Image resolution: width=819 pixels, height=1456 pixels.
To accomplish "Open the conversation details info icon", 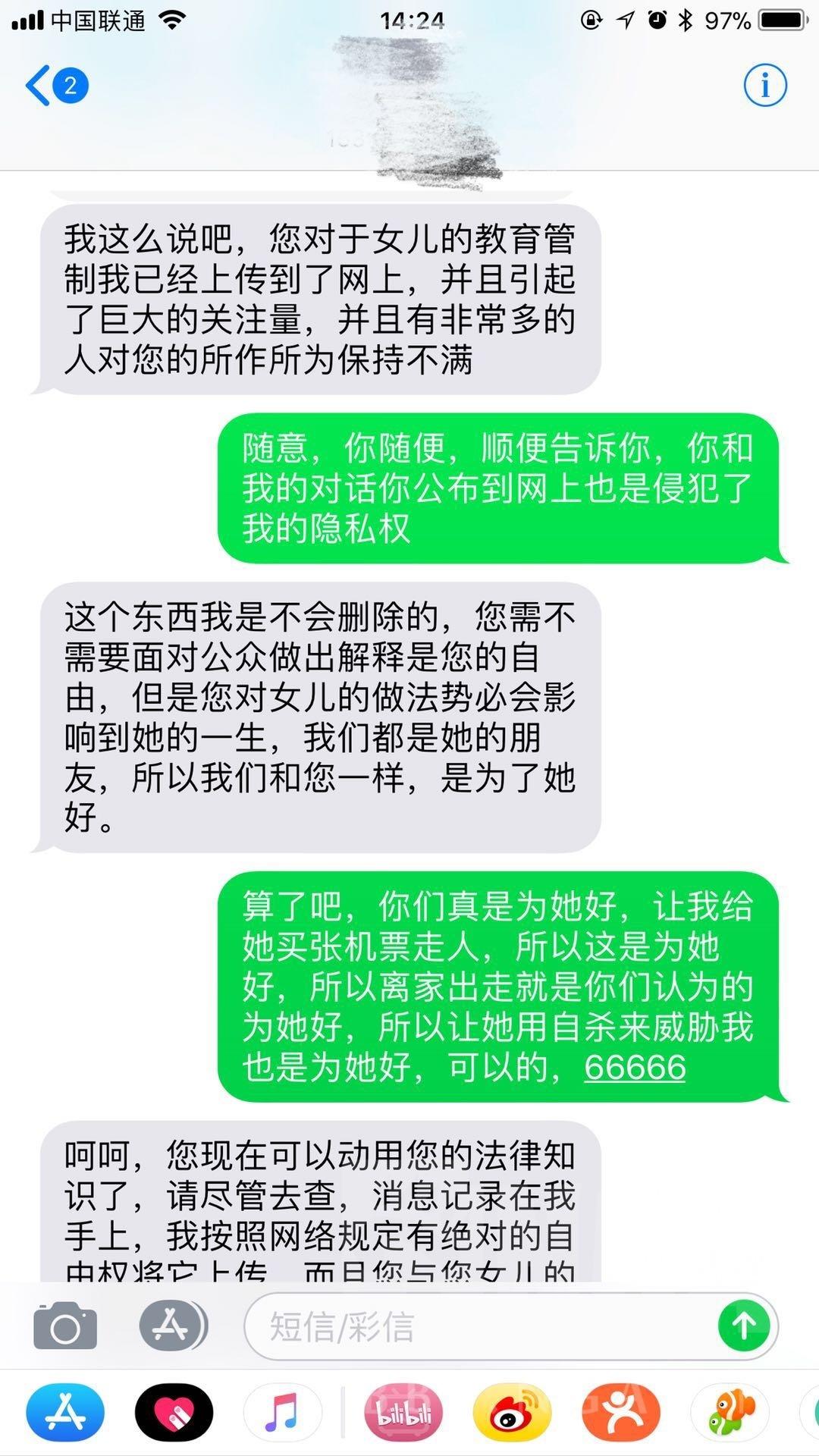I will (x=764, y=85).
